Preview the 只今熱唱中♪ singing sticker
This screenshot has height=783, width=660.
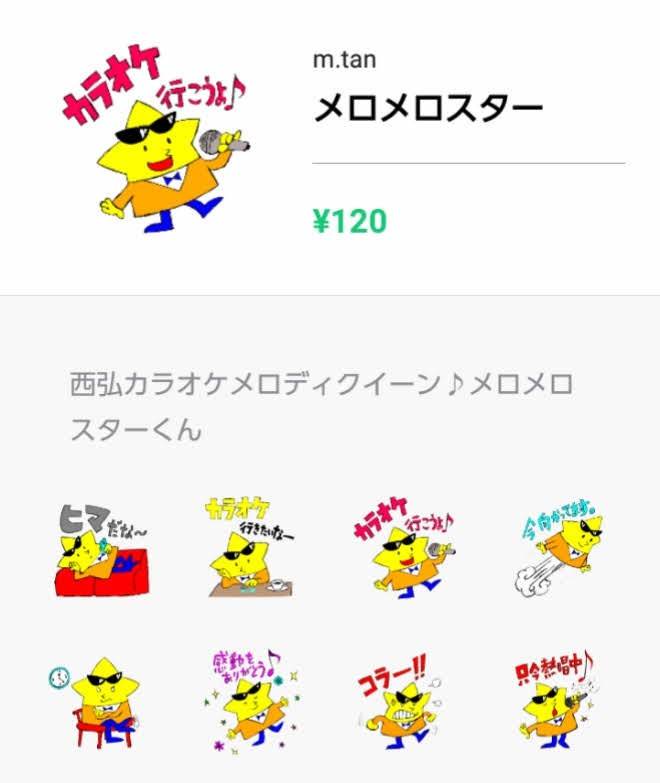(x=560, y=703)
